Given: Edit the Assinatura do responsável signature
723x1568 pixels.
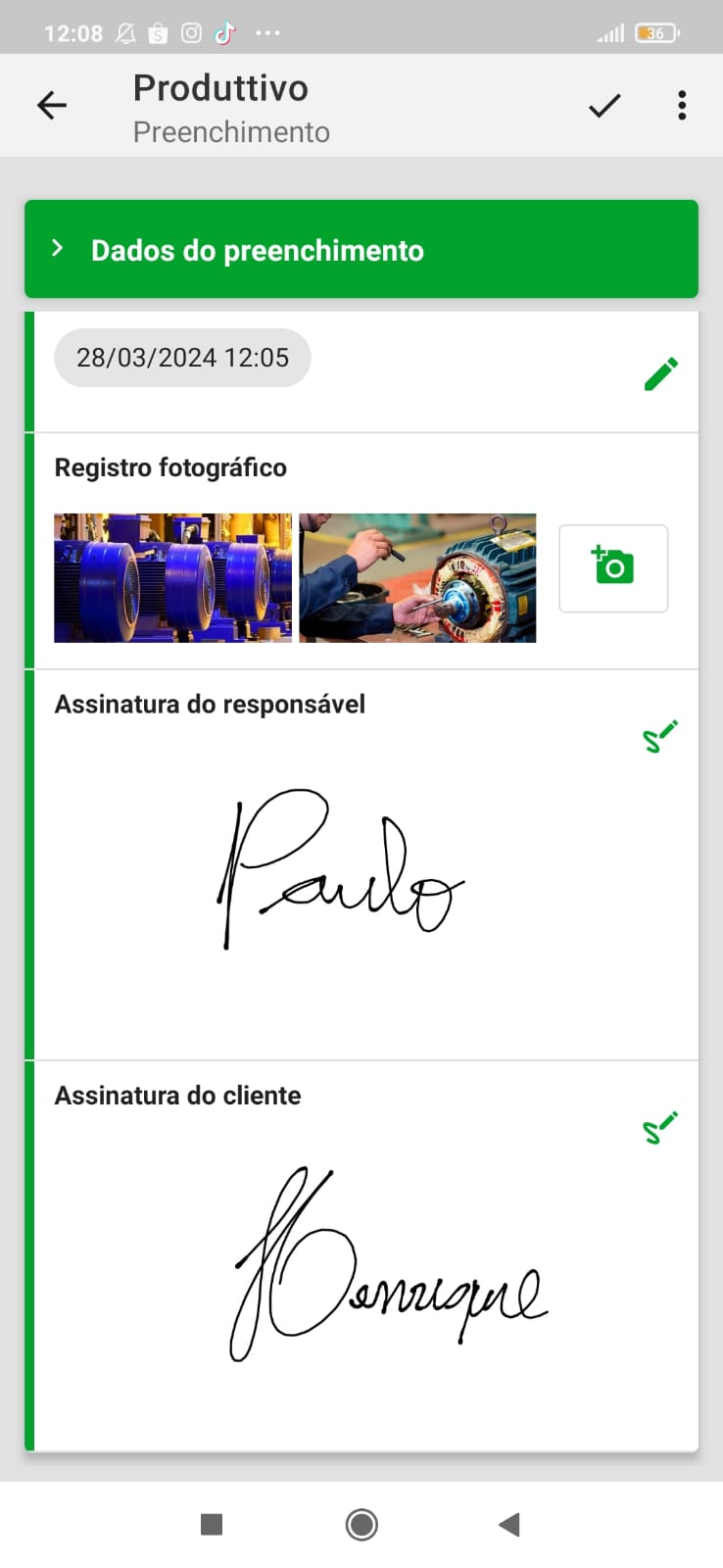Looking at the screenshot, I should tap(659, 737).
